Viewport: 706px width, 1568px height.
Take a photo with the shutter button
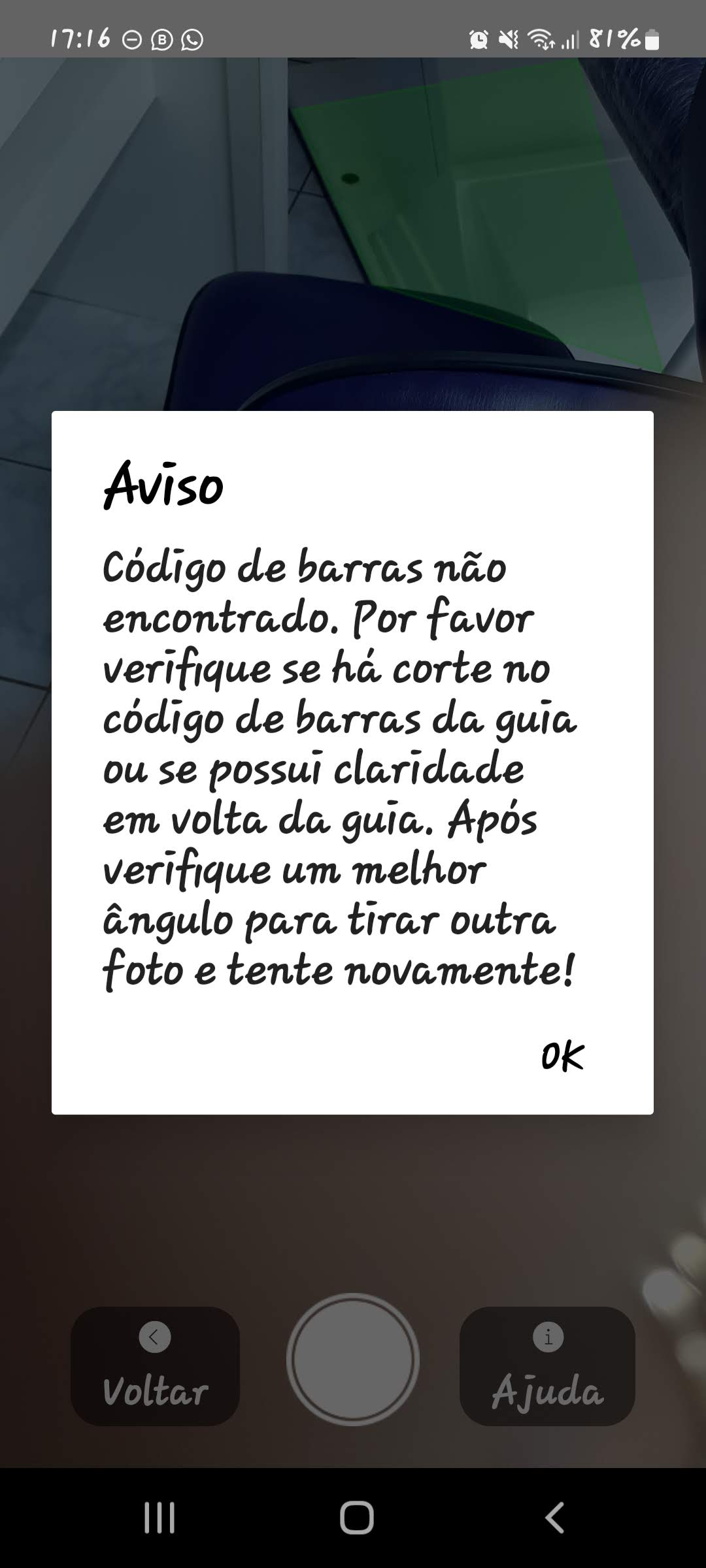[353, 1359]
